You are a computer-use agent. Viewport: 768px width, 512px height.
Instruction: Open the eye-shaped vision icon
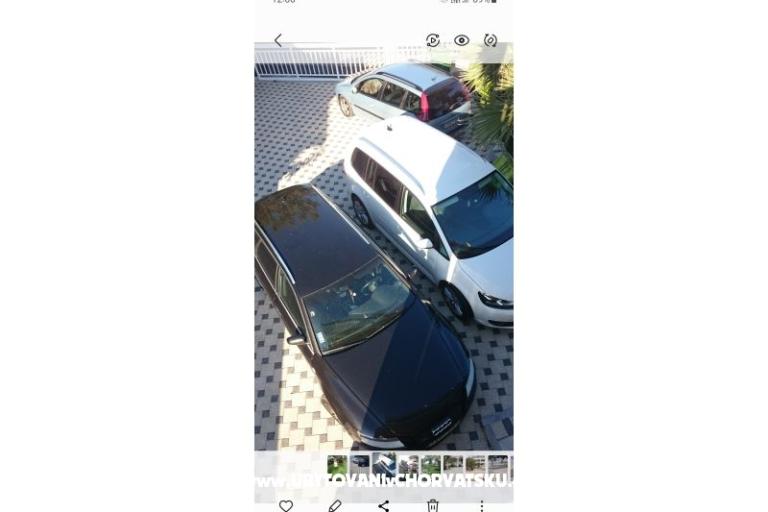point(461,41)
